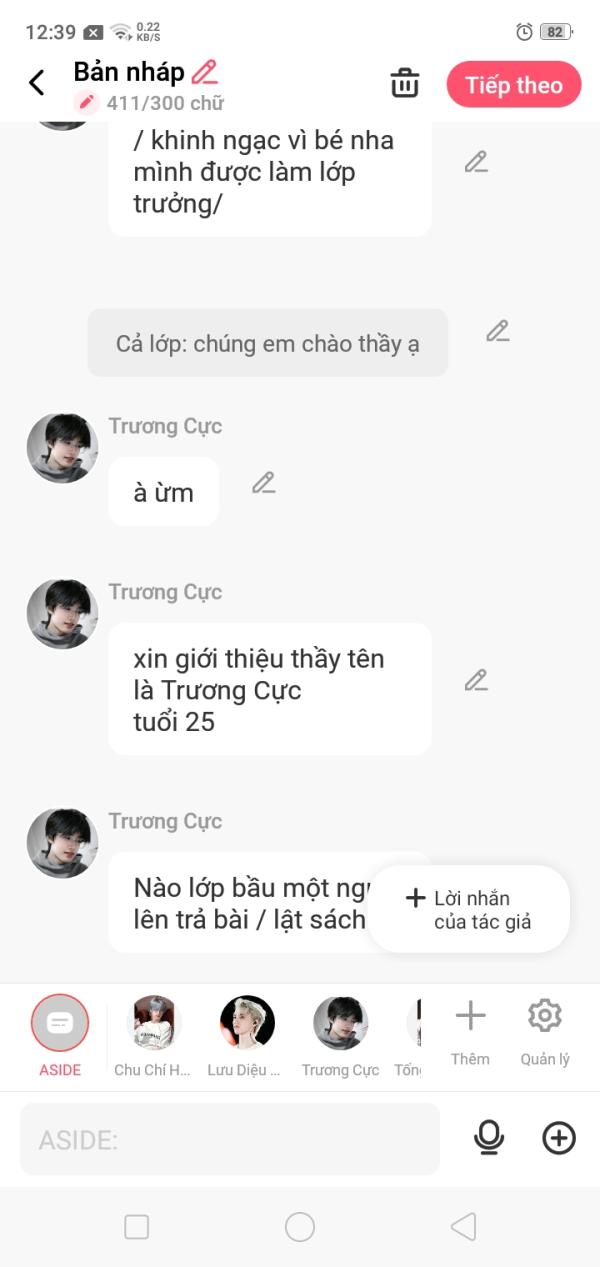Viewport: 600px width, 1267px height.
Task: Focus the ASIDE message input field
Action: click(230, 1139)
